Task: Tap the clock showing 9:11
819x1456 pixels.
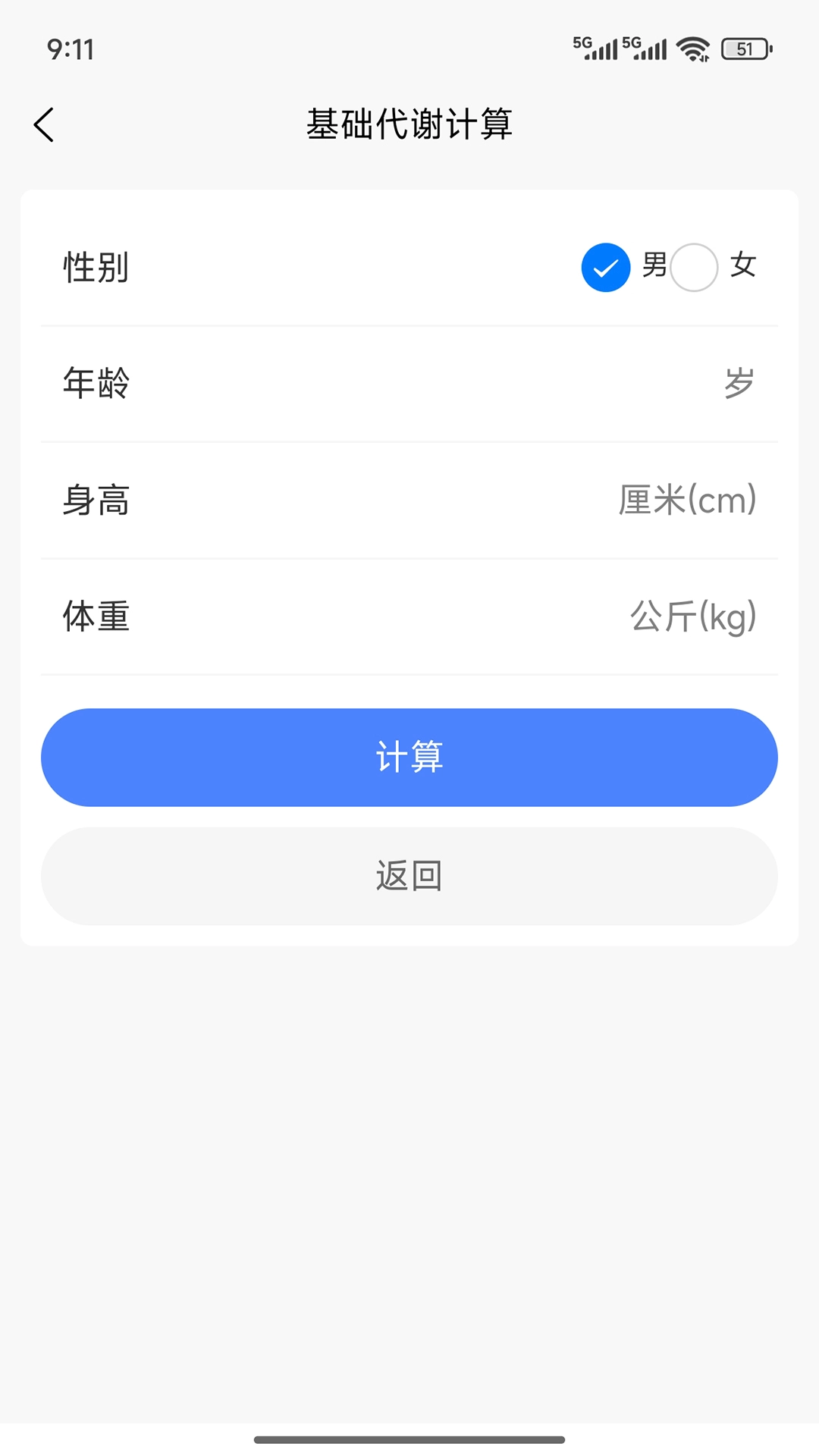Action: coord(71,50)
